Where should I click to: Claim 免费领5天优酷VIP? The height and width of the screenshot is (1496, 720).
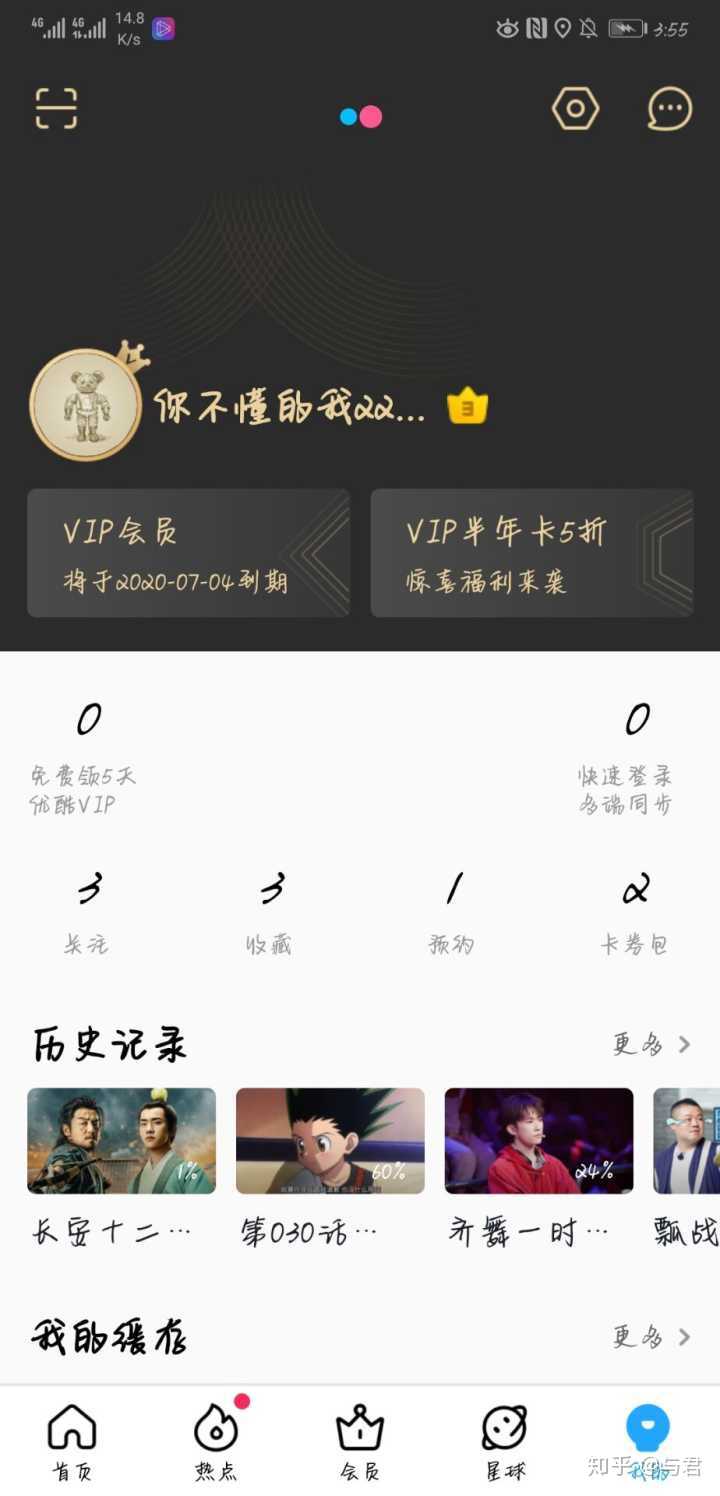pyautogui.click(x=84, y=762)
